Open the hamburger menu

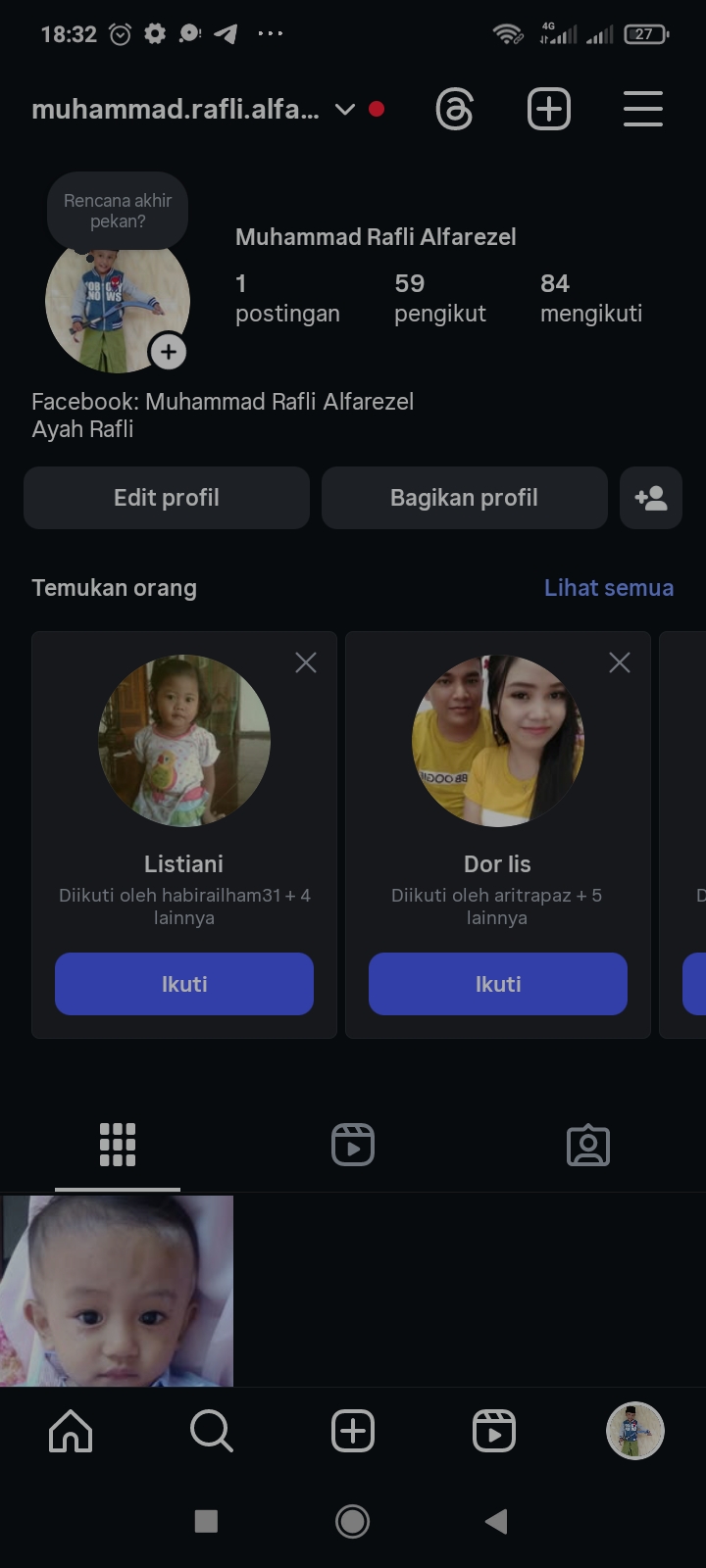click(x=643, y=109)
